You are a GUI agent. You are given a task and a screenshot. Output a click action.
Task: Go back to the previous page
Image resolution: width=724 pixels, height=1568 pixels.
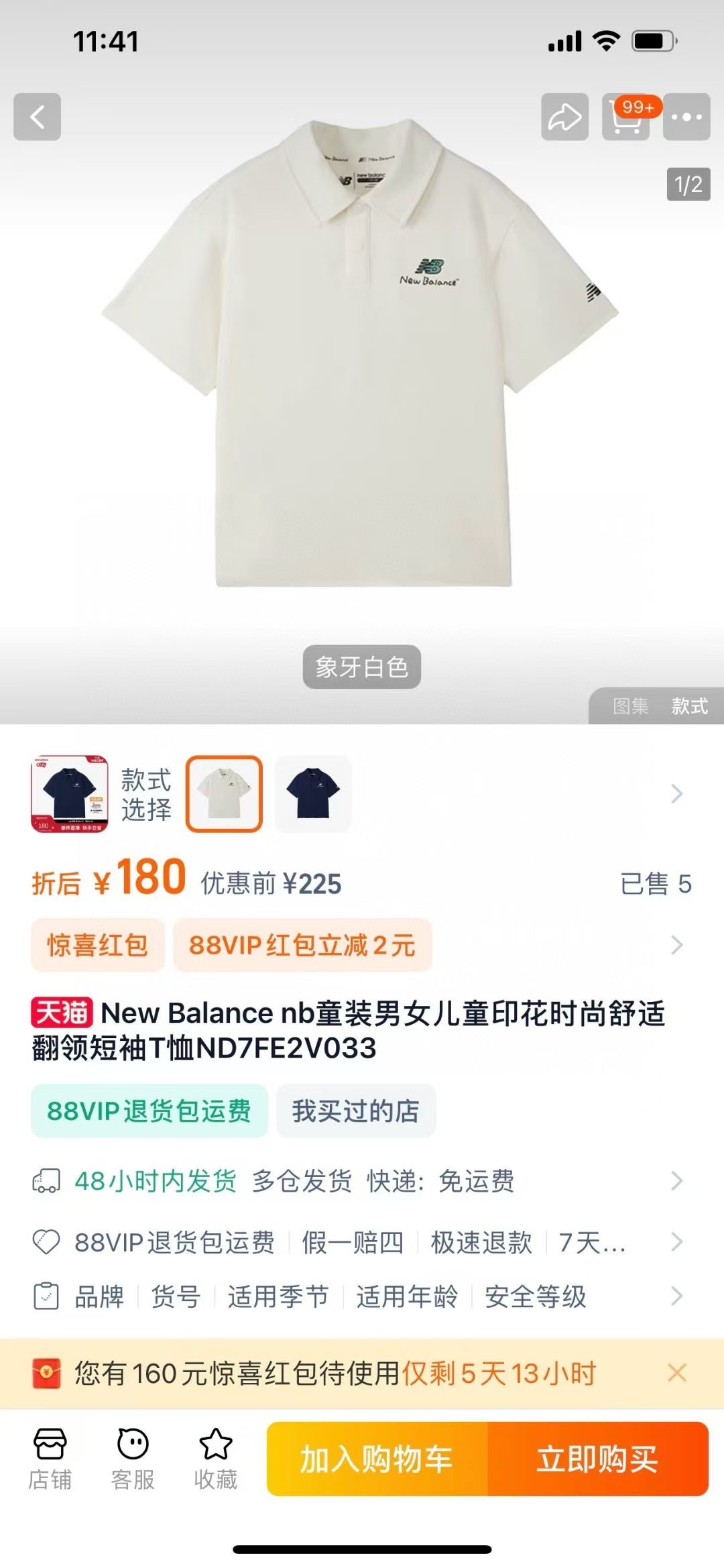pyautogui.click(x=38, y=117)
